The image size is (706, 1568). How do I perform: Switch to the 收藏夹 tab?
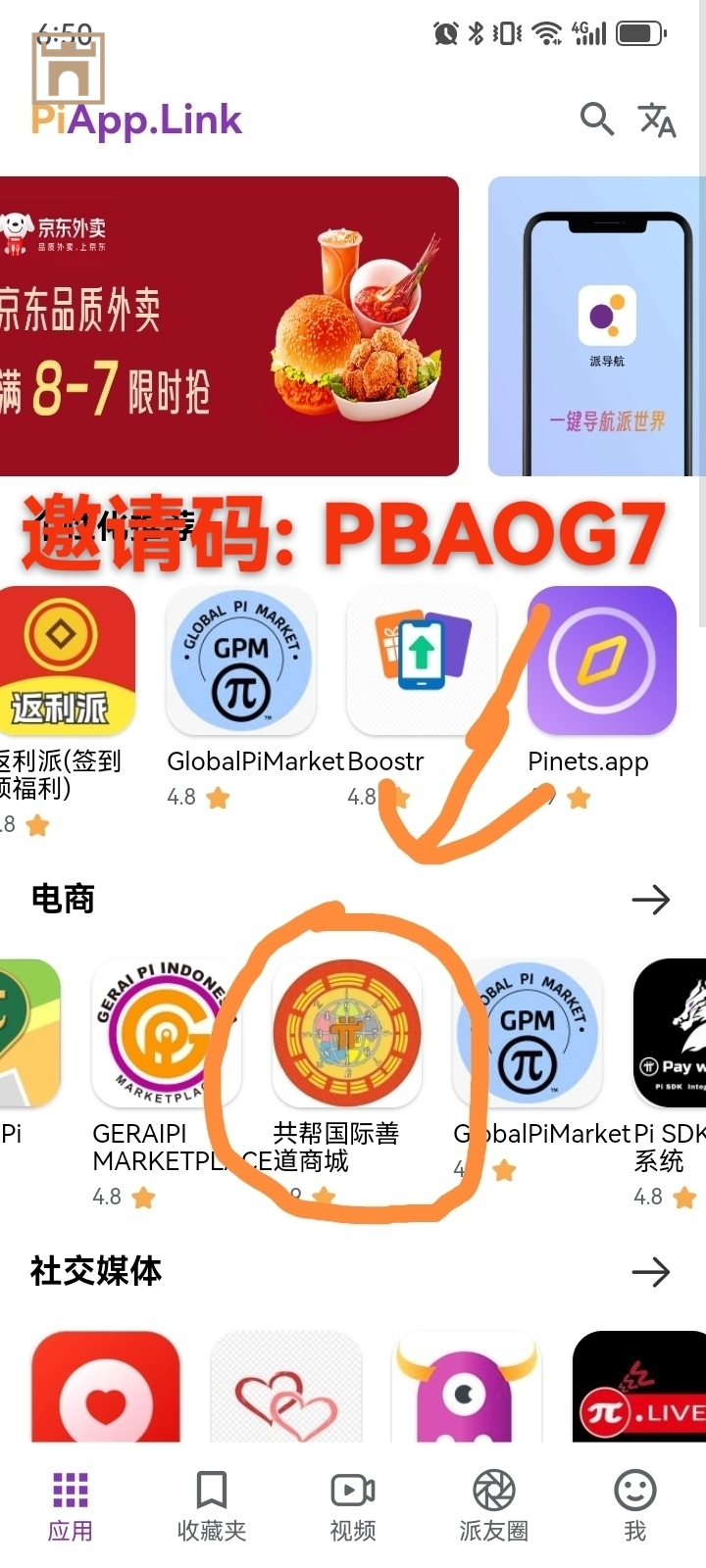pyautogui.click(x=212, y=1505)
